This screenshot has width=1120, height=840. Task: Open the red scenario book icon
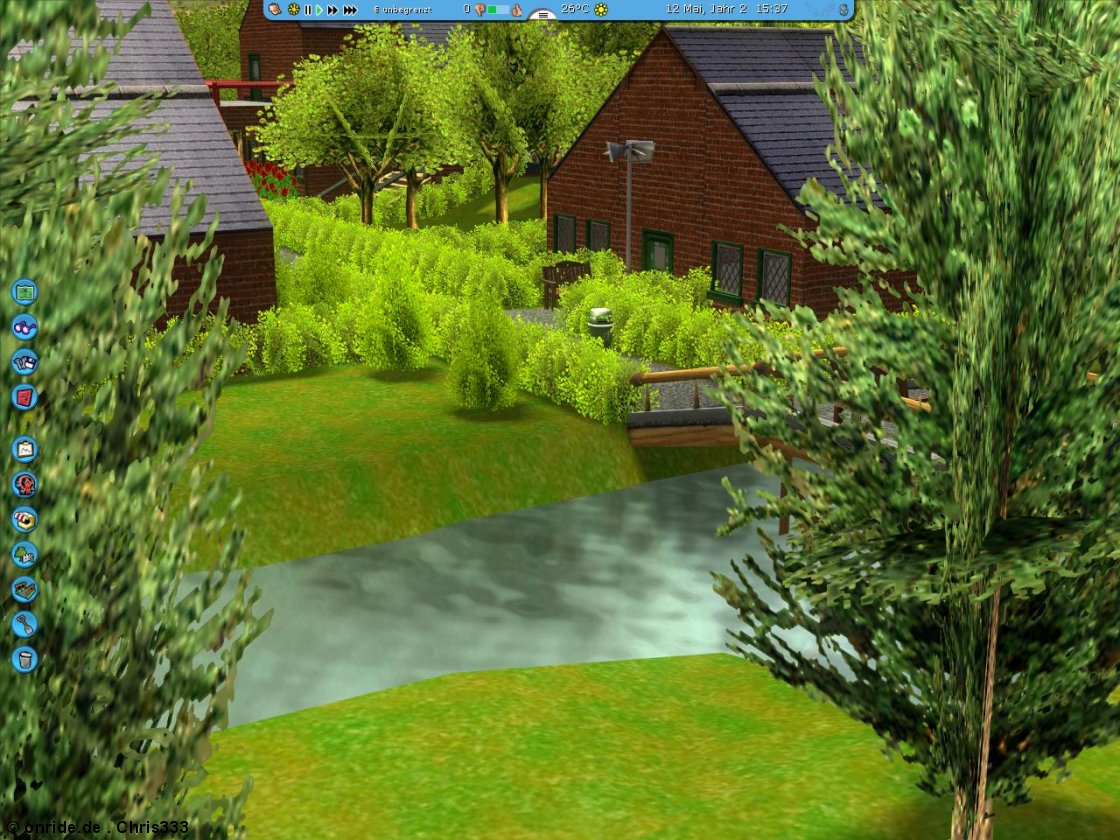point(24,397)
